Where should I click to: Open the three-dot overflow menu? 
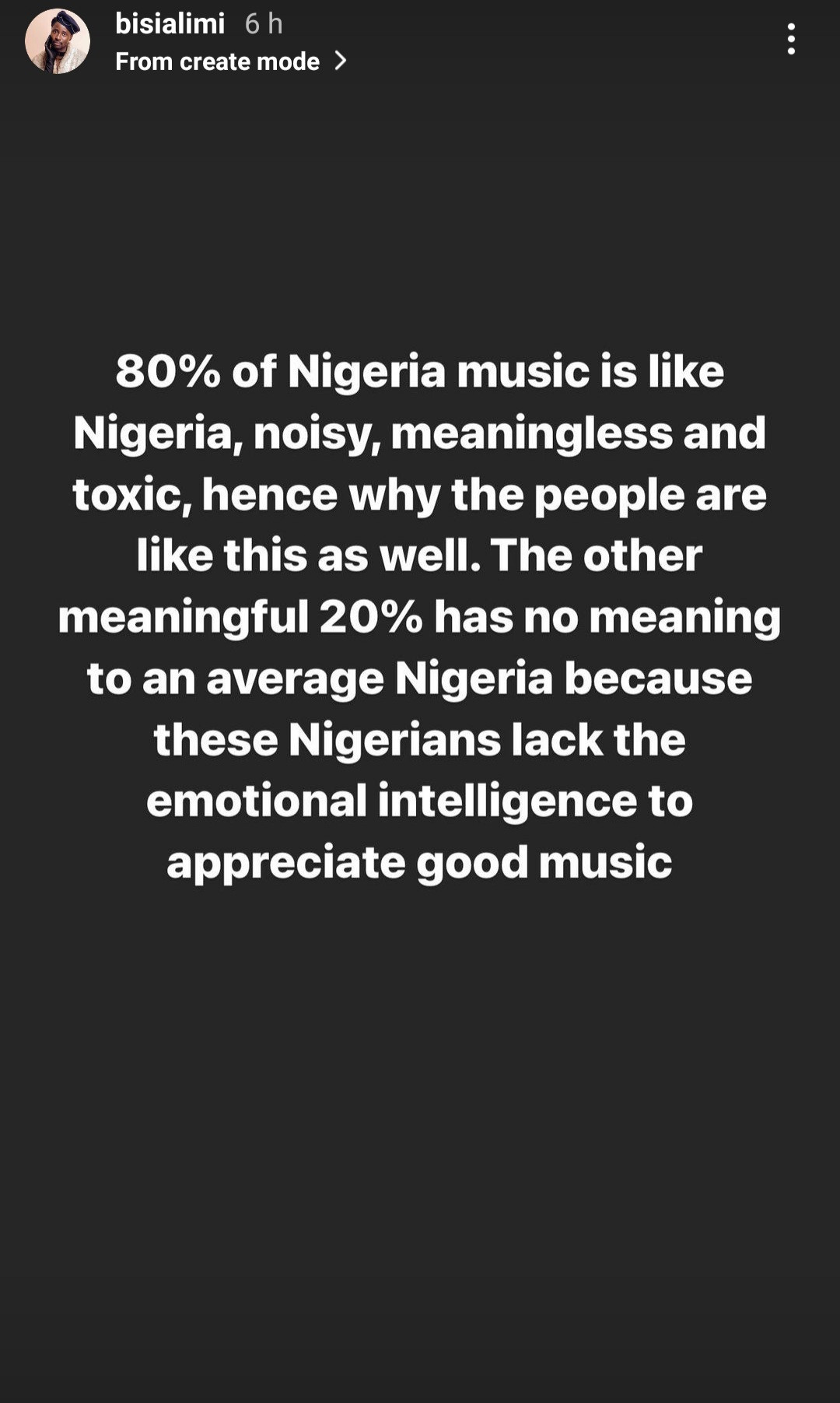pos(790,39)
